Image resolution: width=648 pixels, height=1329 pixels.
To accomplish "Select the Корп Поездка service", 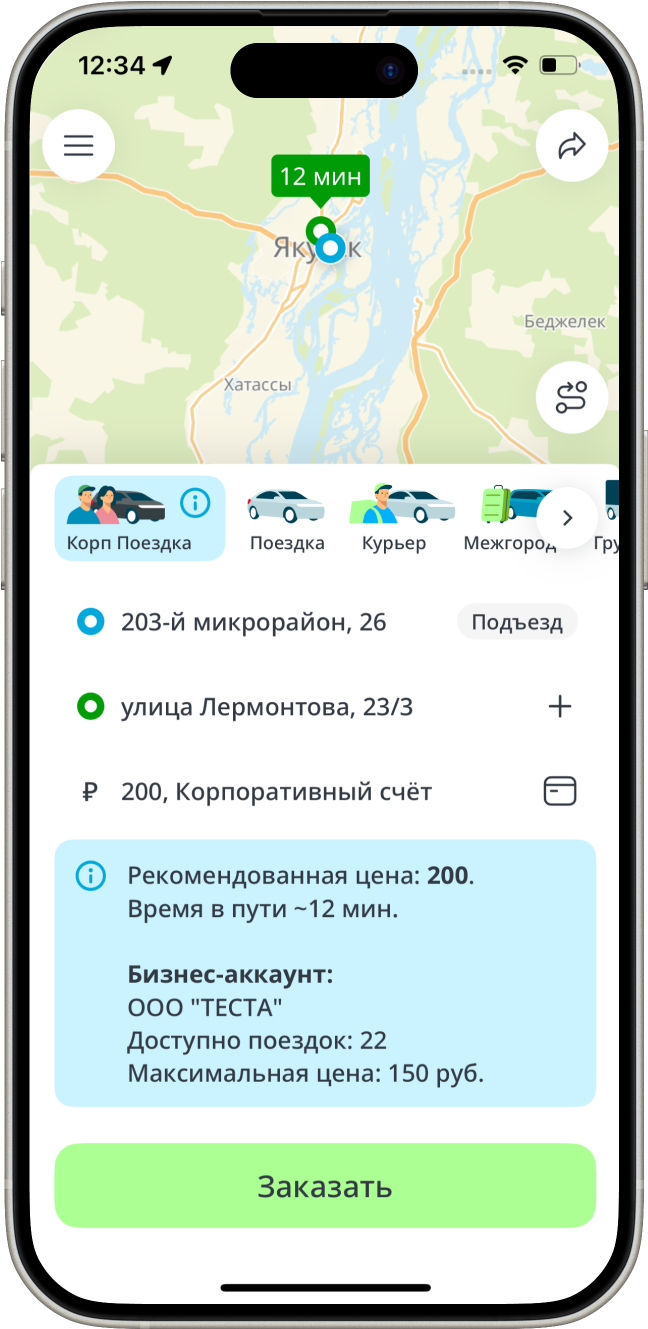I will click(x=139, y=518).
